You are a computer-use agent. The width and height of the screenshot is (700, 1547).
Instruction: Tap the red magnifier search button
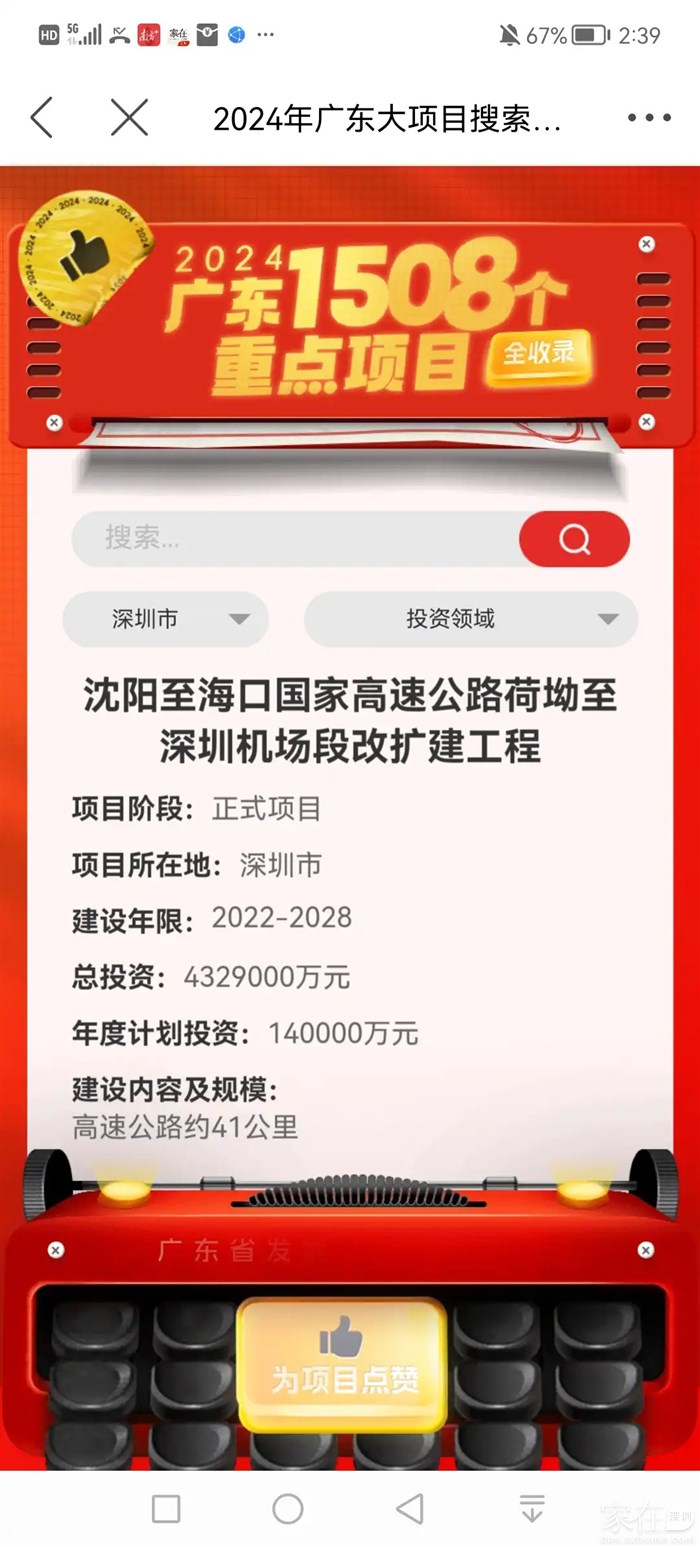[574, 539]
